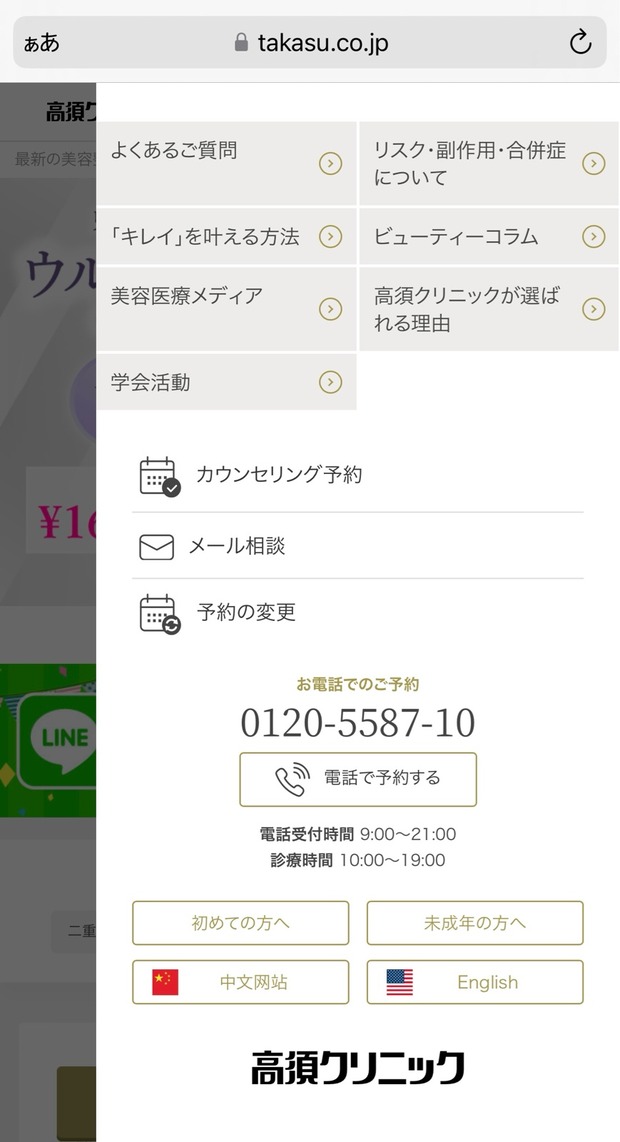The height and width of the screenshot is (1142, 620).
Task: Open 未成年の方へ
Action: coord(475,923)
